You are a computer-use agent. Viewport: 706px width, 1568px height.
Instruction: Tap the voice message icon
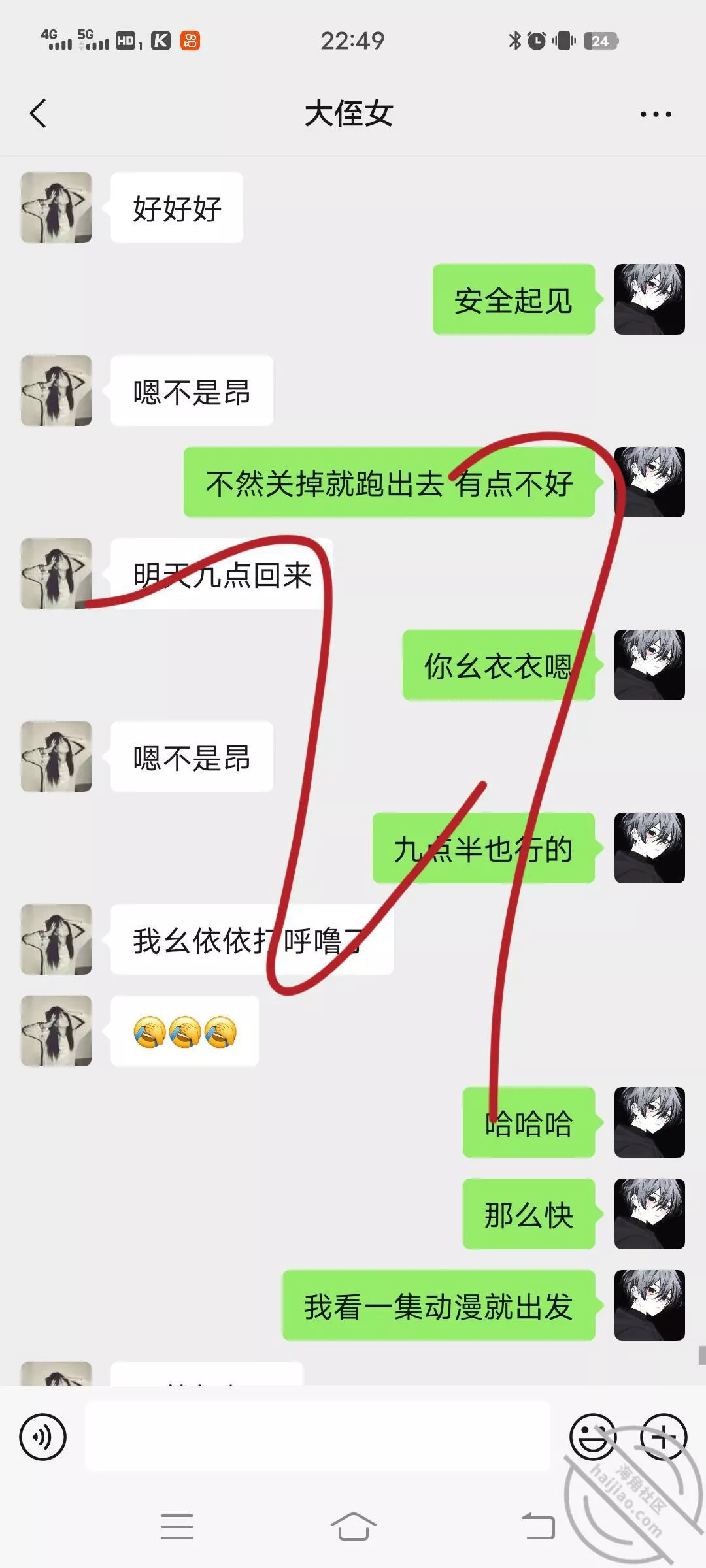43,1437
